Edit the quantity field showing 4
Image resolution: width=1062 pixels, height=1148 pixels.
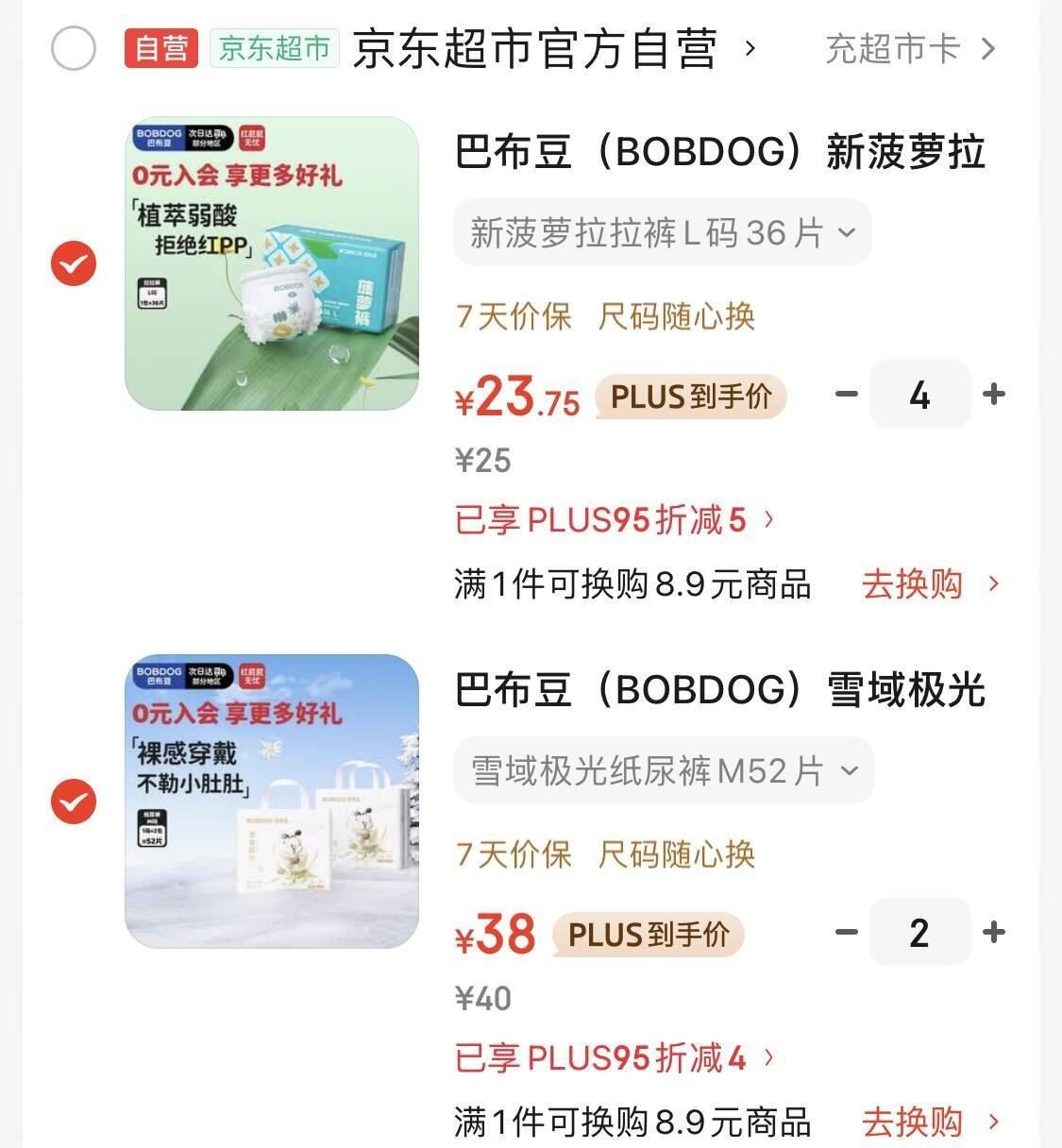tap(919, 394)
